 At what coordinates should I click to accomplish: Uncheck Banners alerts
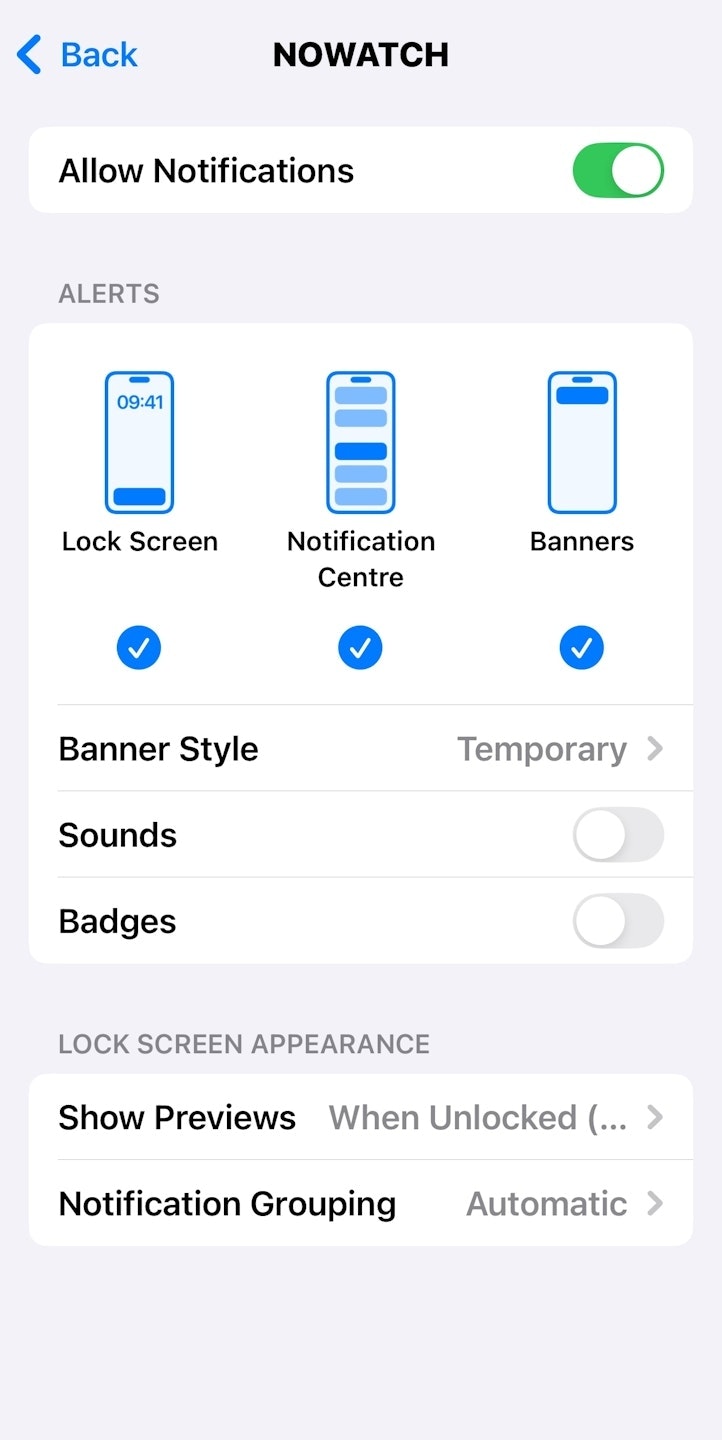(582, 648)
